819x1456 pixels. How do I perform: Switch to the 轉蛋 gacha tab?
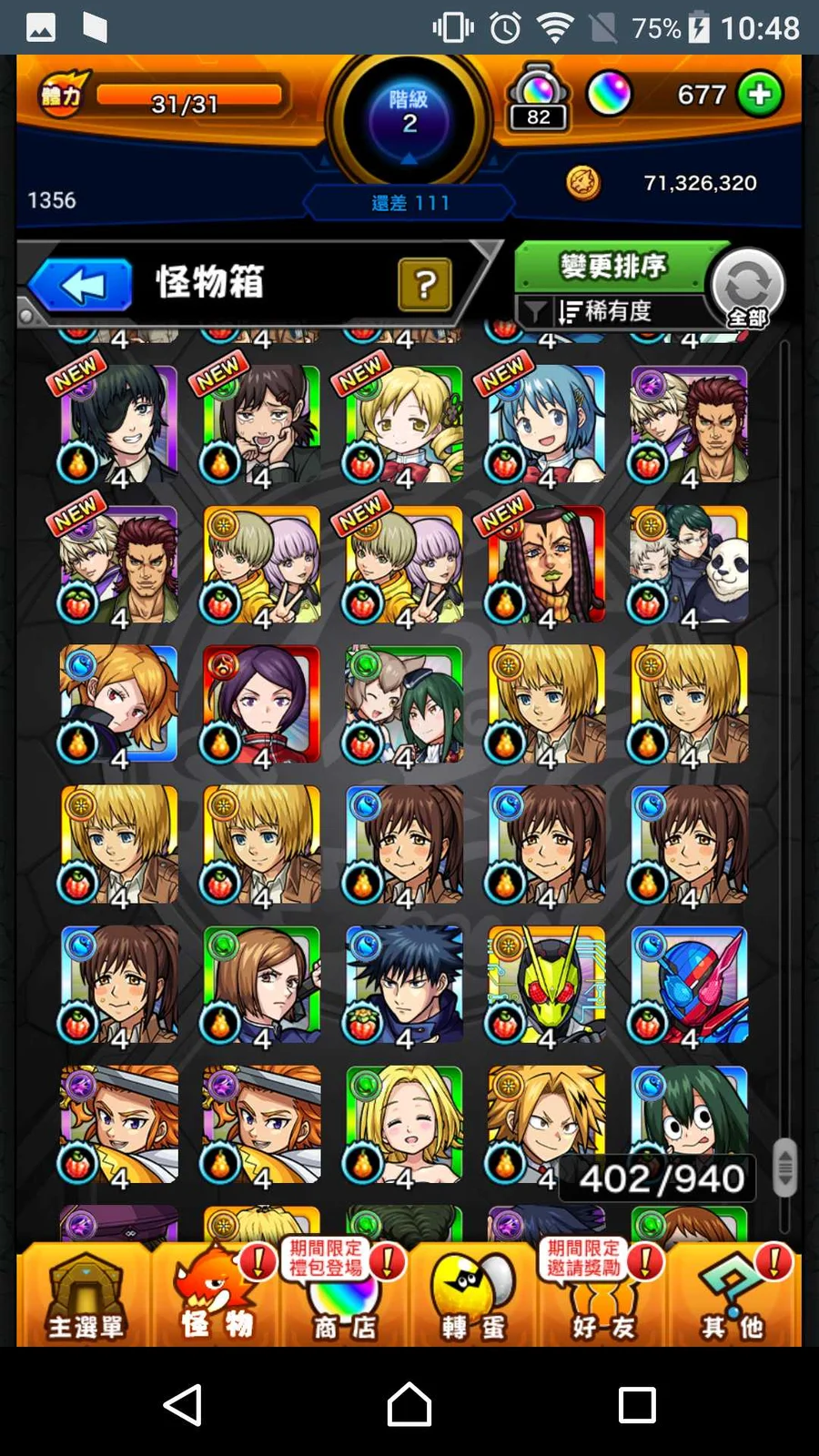pyautogui.click(x=473, y=1295)
